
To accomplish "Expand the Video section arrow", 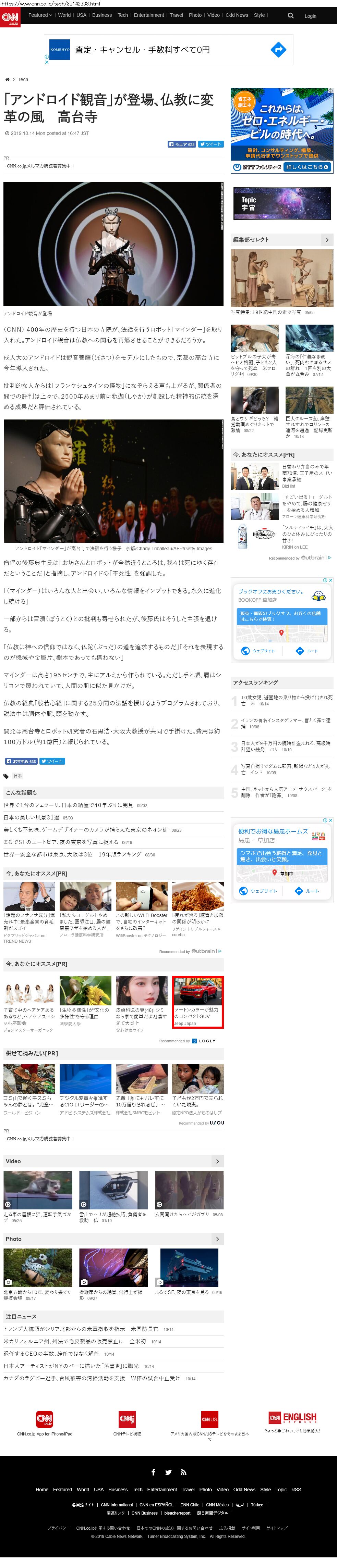I will point(218,1162).
